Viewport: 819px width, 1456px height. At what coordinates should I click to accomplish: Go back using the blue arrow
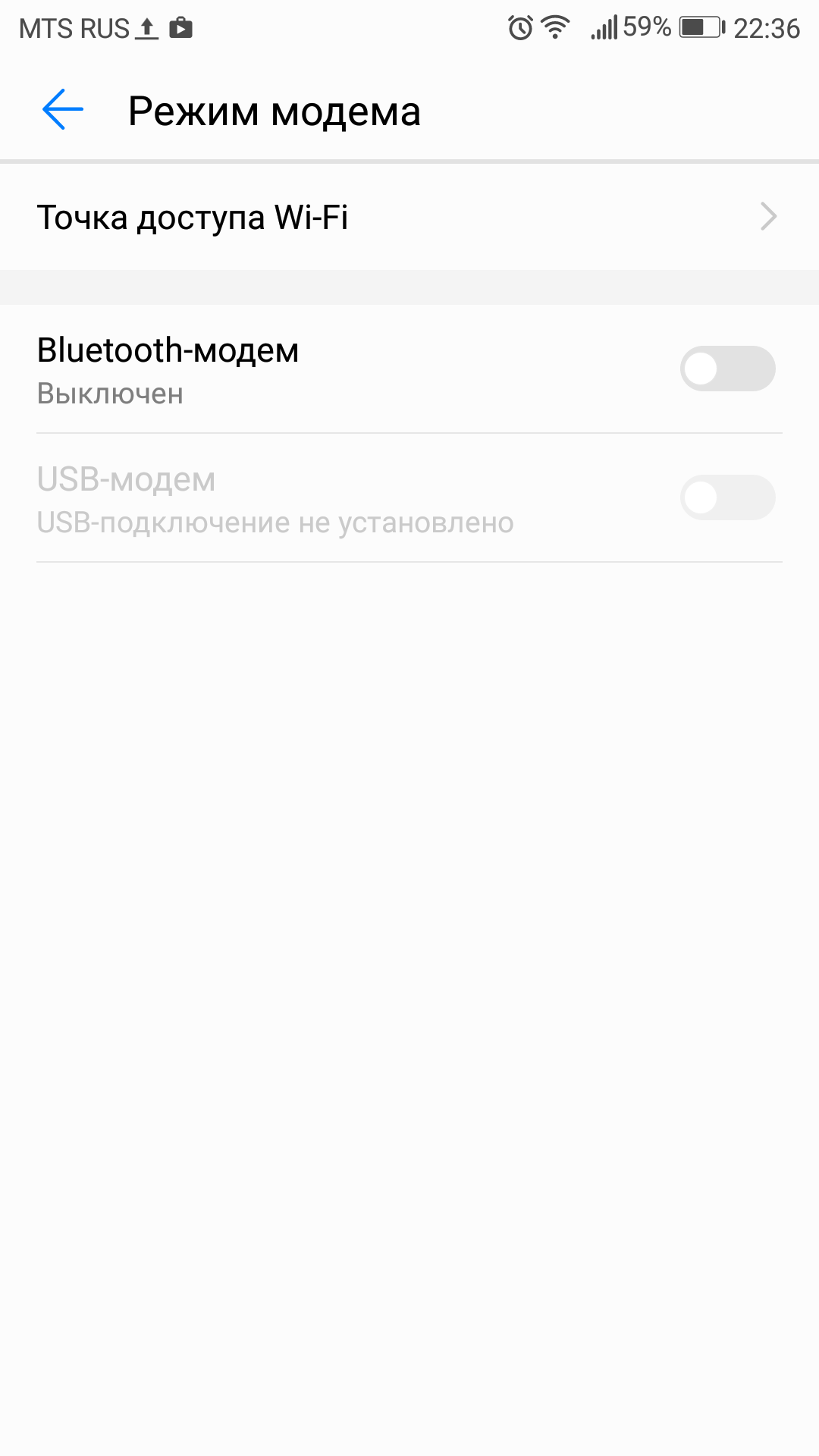point(63,110)
